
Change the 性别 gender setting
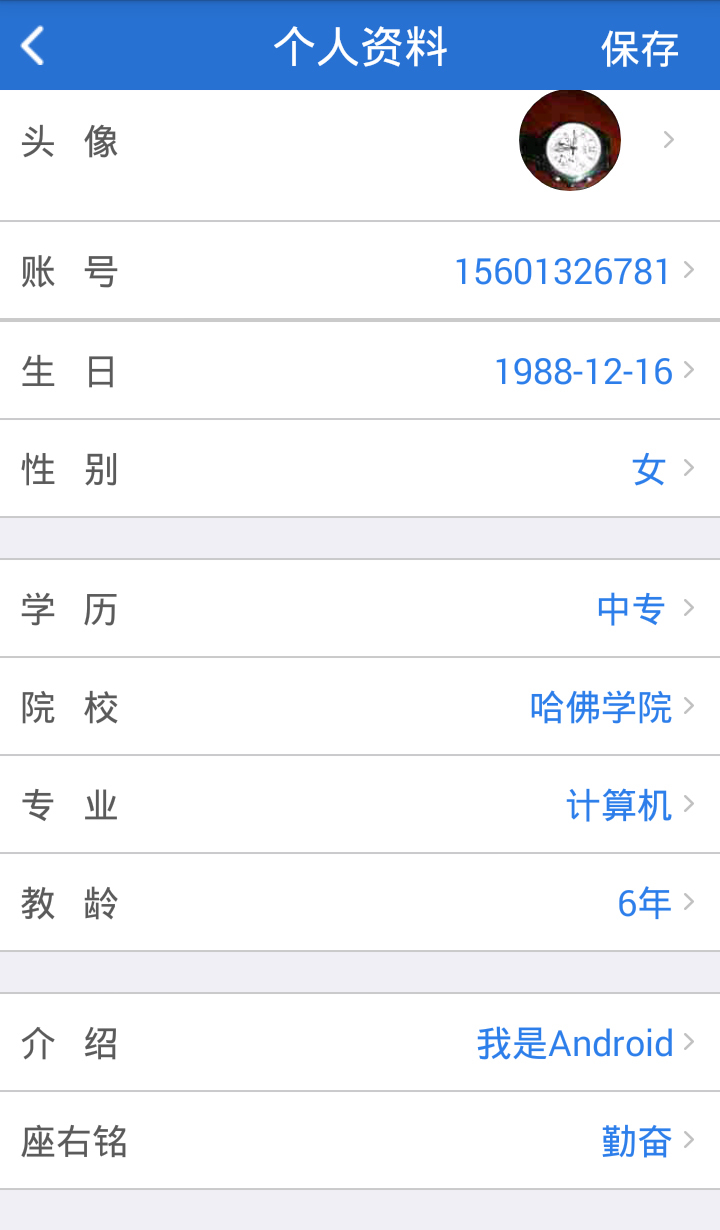point(360,469)
